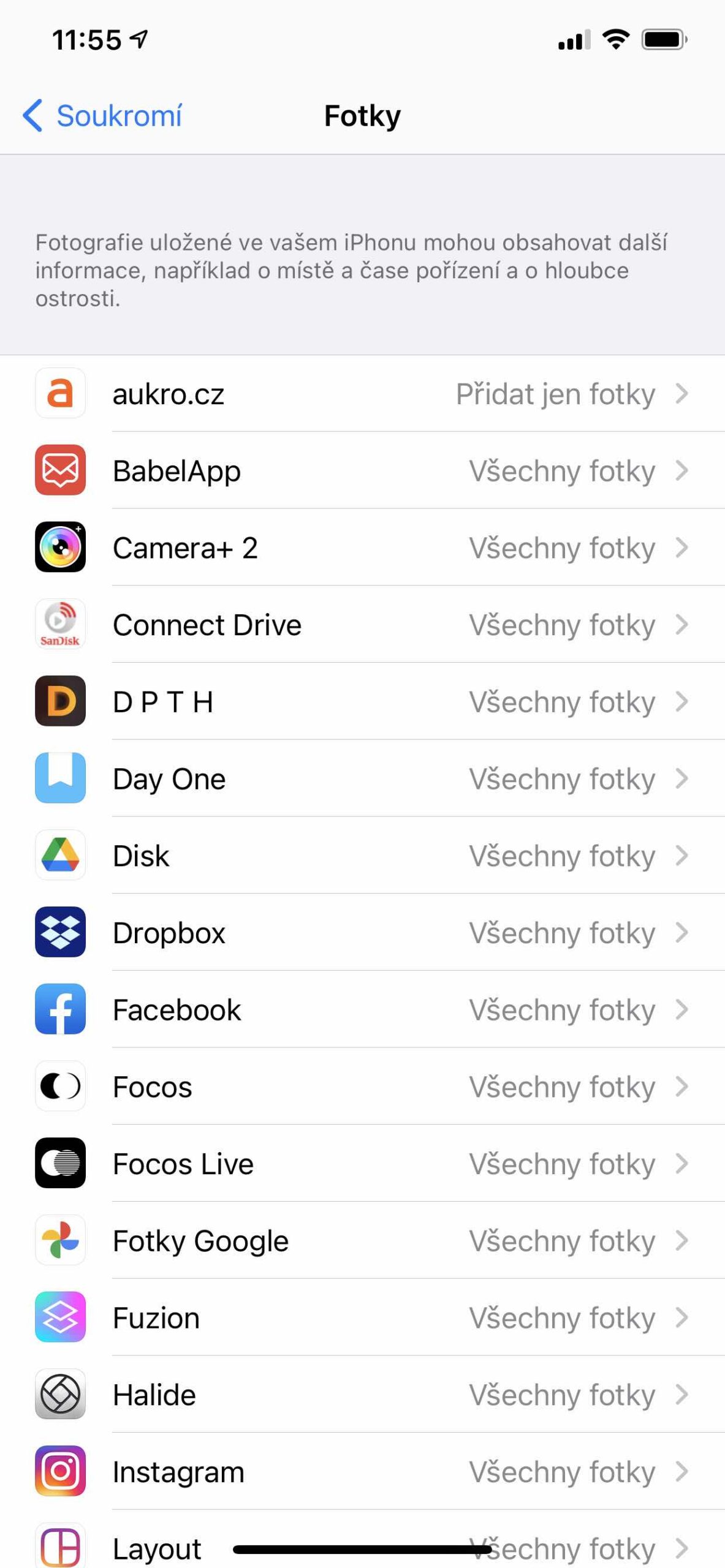
Task: Open Focos Live photo permissions
Action: pyautogui.click(x=362, y=1164)
